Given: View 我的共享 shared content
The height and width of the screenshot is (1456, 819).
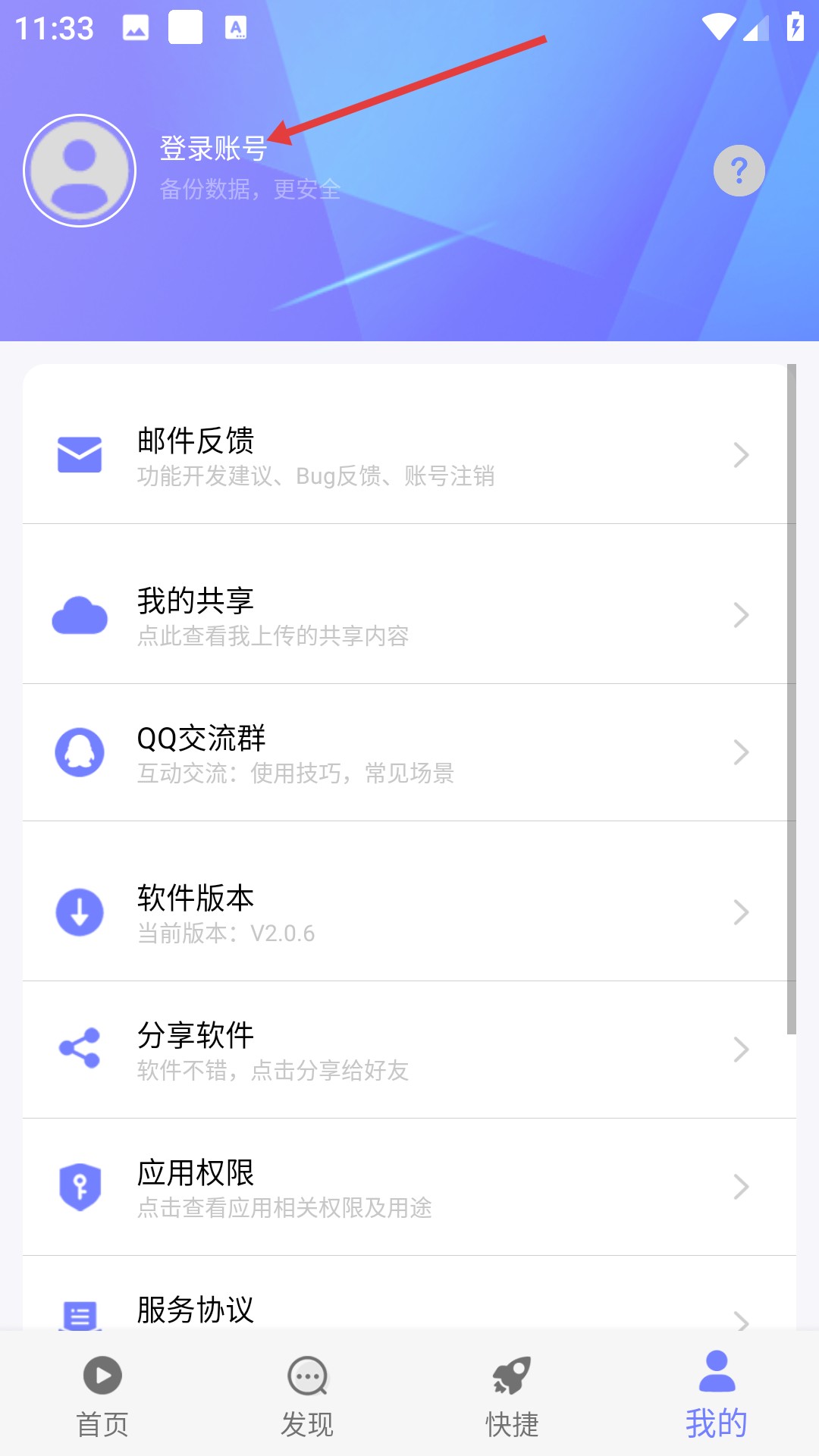Looking at the screenshot, I should tap(409, 615).
